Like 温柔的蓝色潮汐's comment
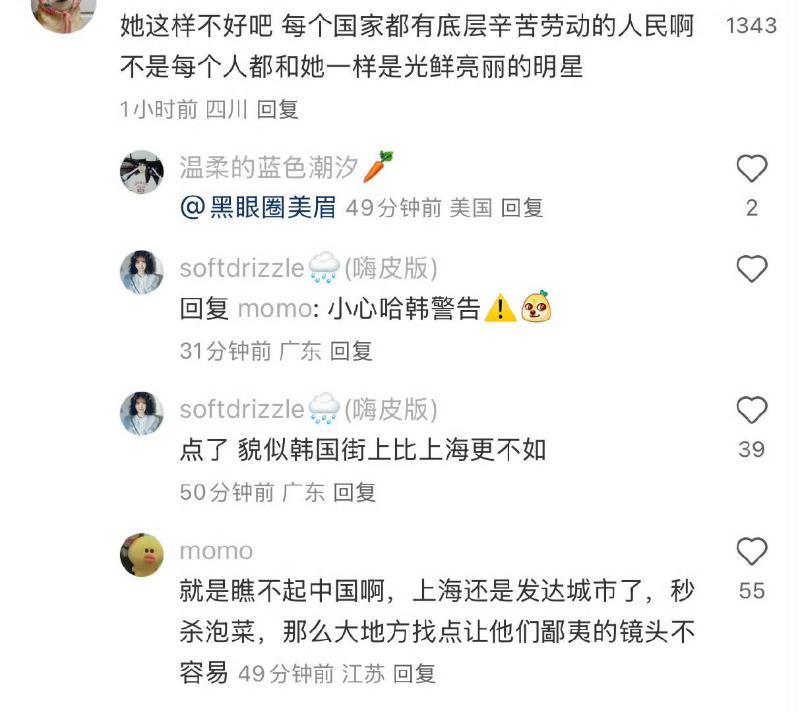This screenshot has width=800, height=712. point(751,169)
